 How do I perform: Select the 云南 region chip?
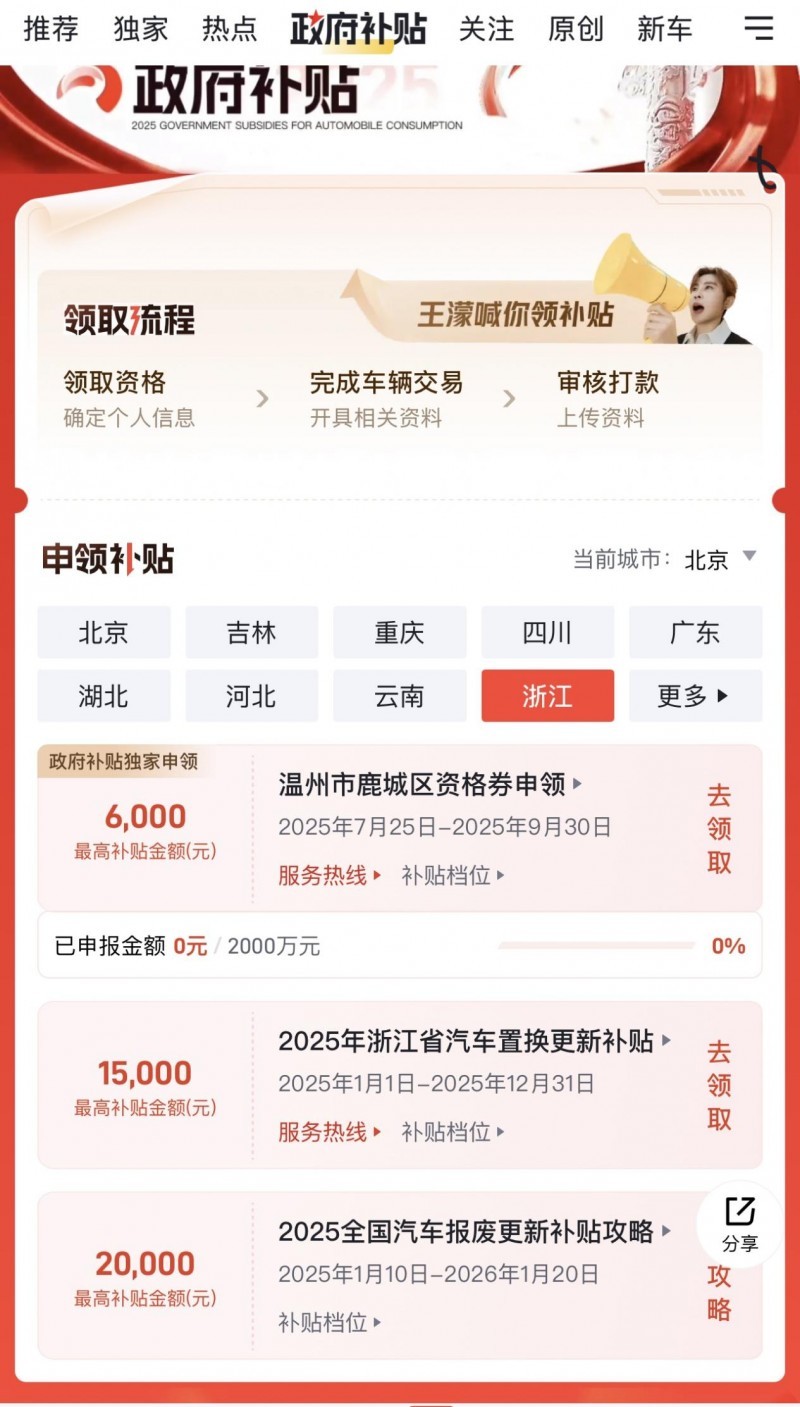[399, 696]
